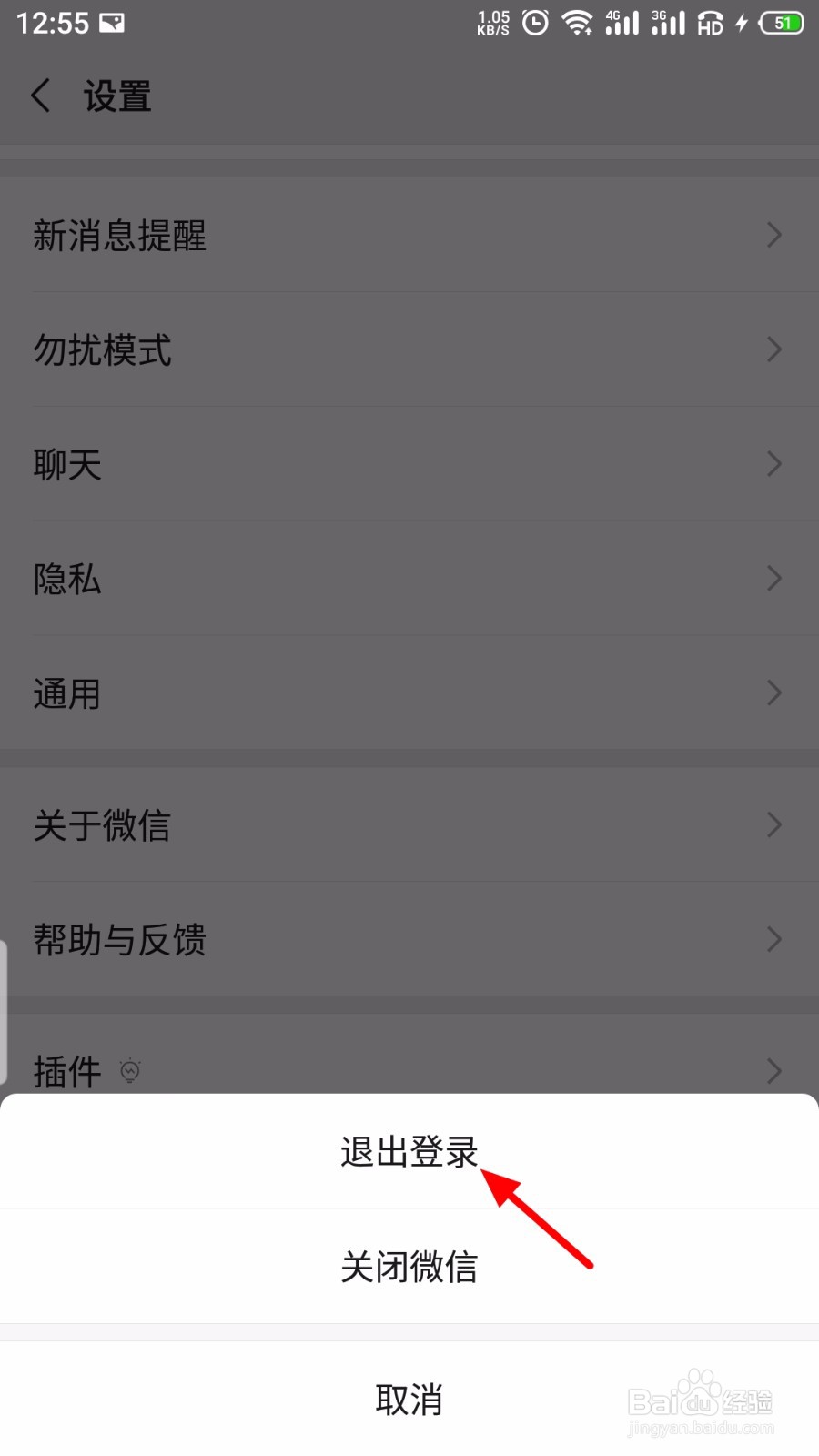Open 勿扰模式 do-not-disturb settings
Image resolution: width=819 pixels, height=1456 pixels.
[409, 350]
